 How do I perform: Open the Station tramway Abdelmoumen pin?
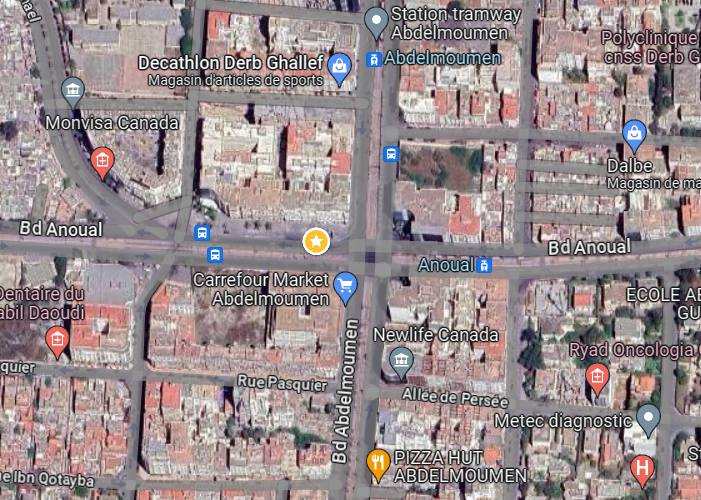tap(376, 19)
